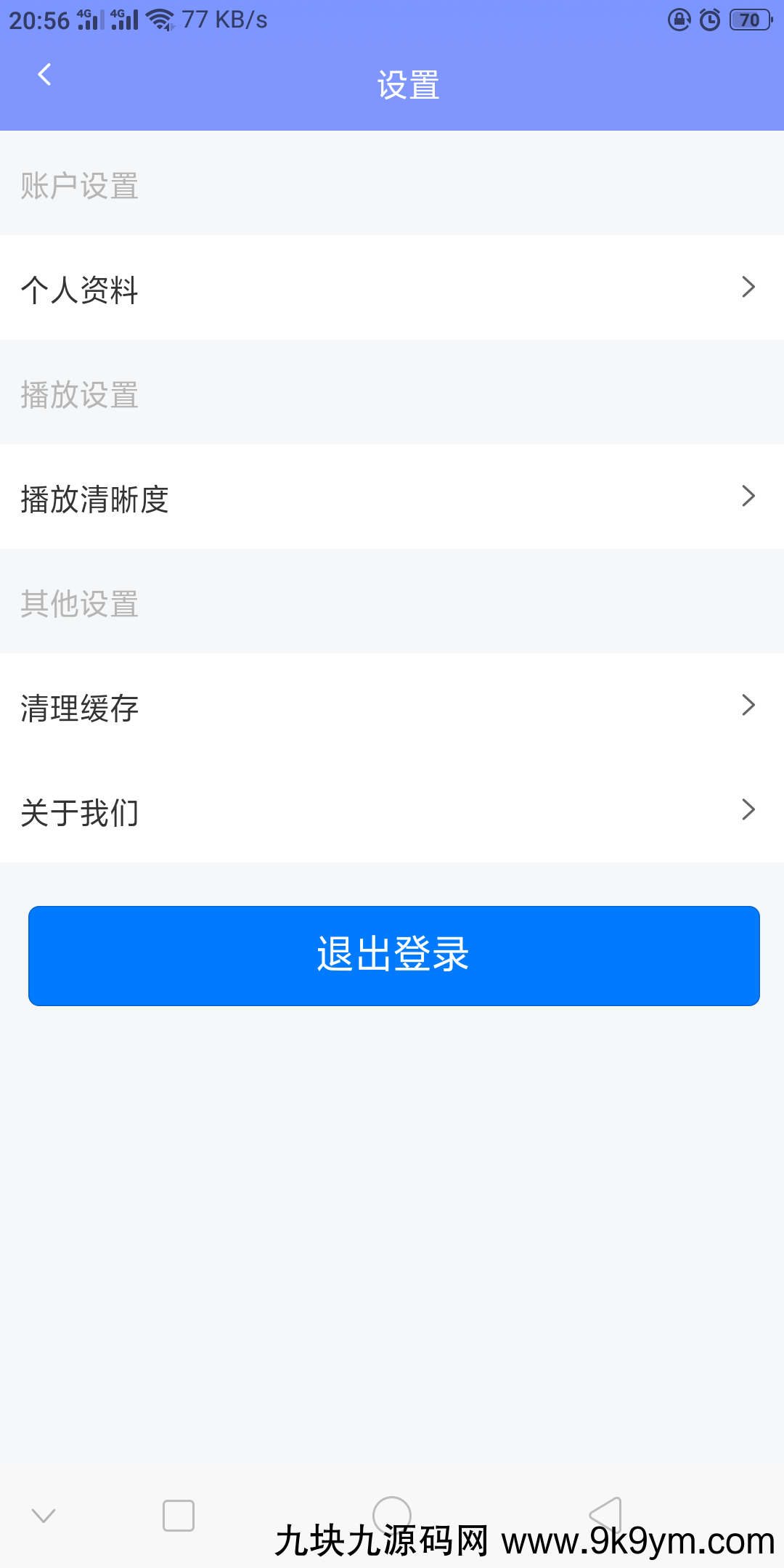The height and width of the screenshot is (1568, 784).
Task: Select 清理缓存 to clear cache
Action: (392, 706)
